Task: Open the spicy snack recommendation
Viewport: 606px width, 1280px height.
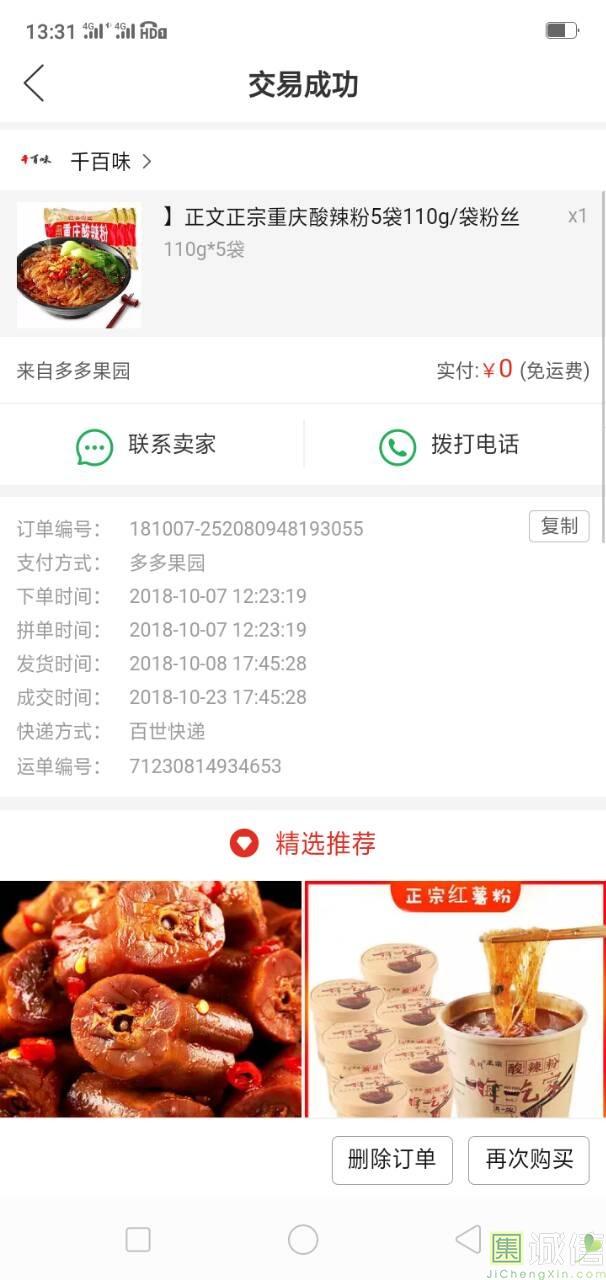Action: [150, 998]
